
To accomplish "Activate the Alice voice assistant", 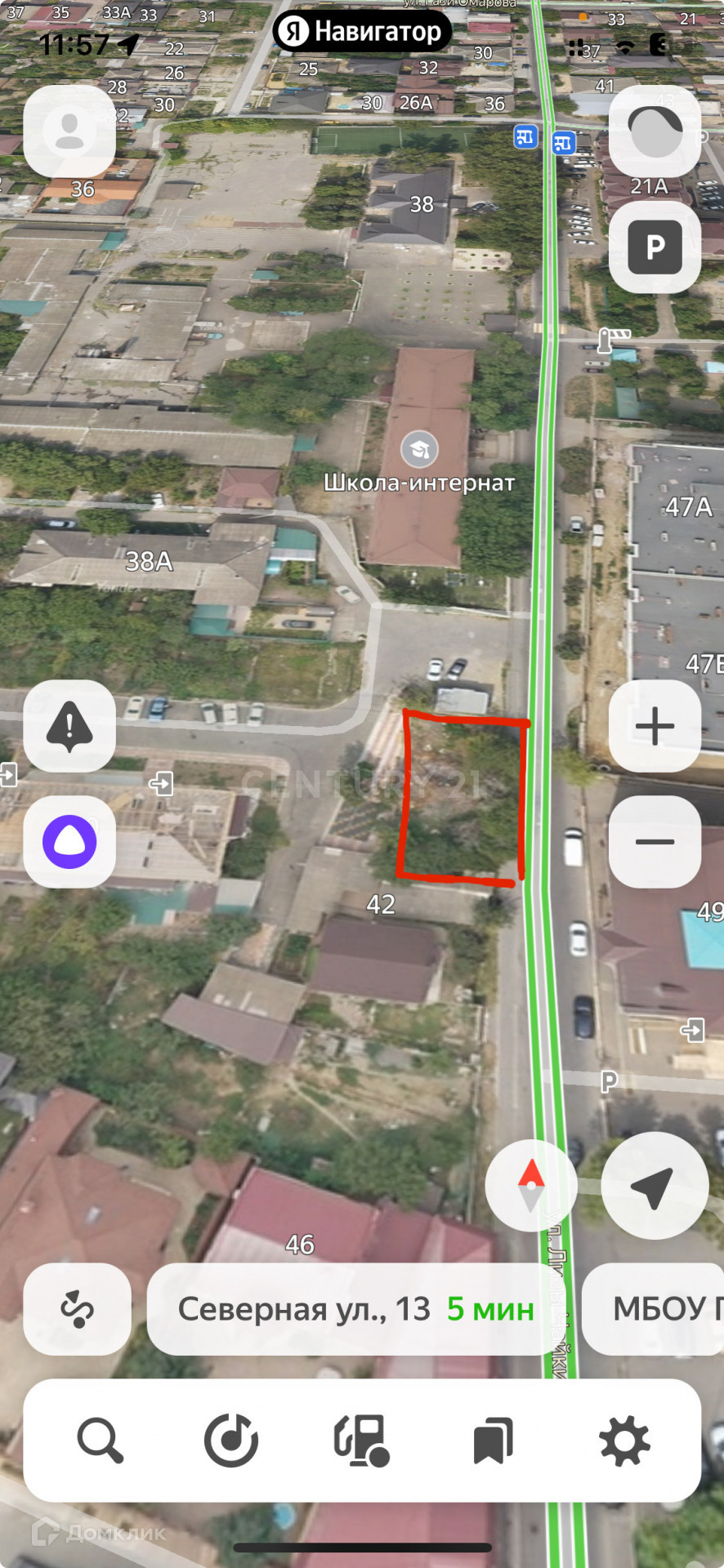I will click(x=69, y=842).
